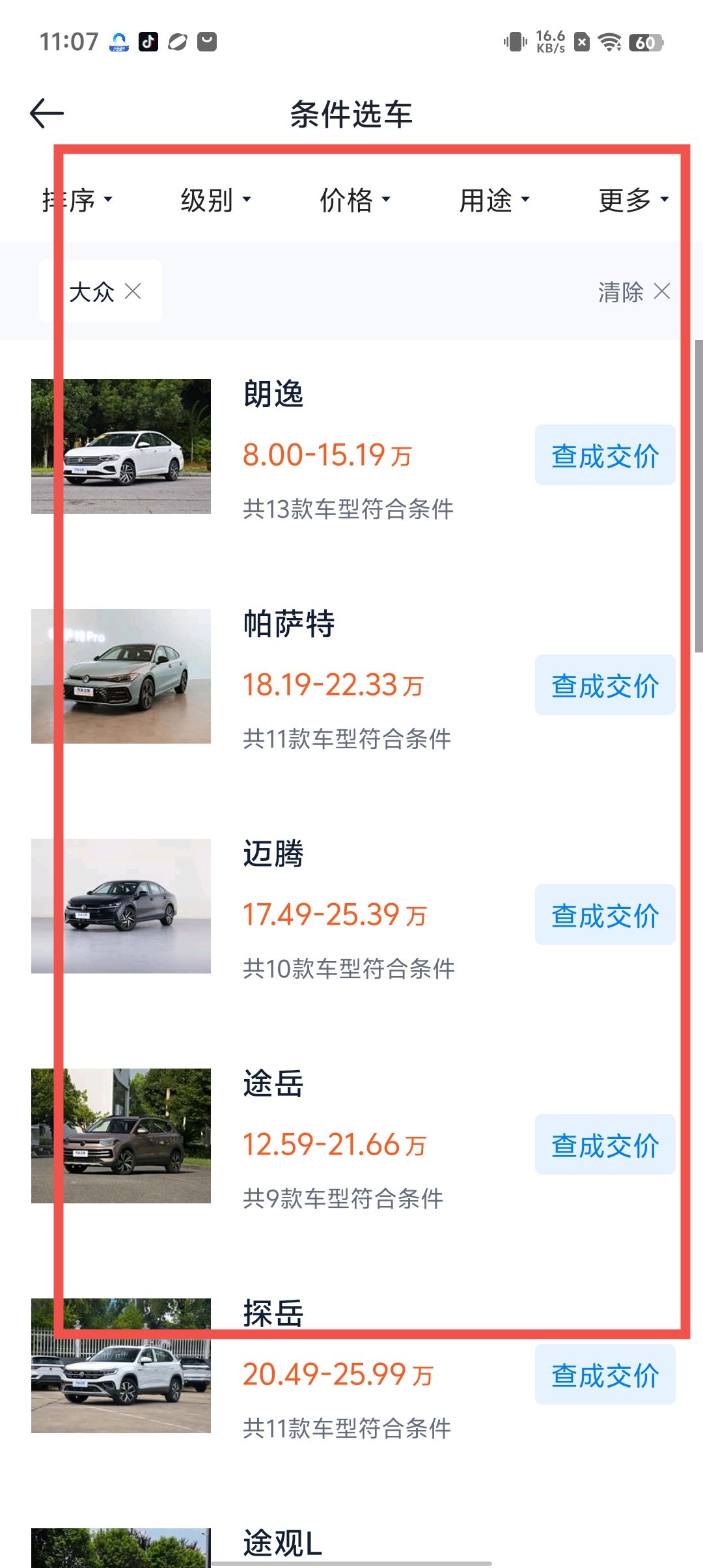Screen dimensions: 703x1568
Task: Open 更多 filter options
Action: [x=633, y=200]
